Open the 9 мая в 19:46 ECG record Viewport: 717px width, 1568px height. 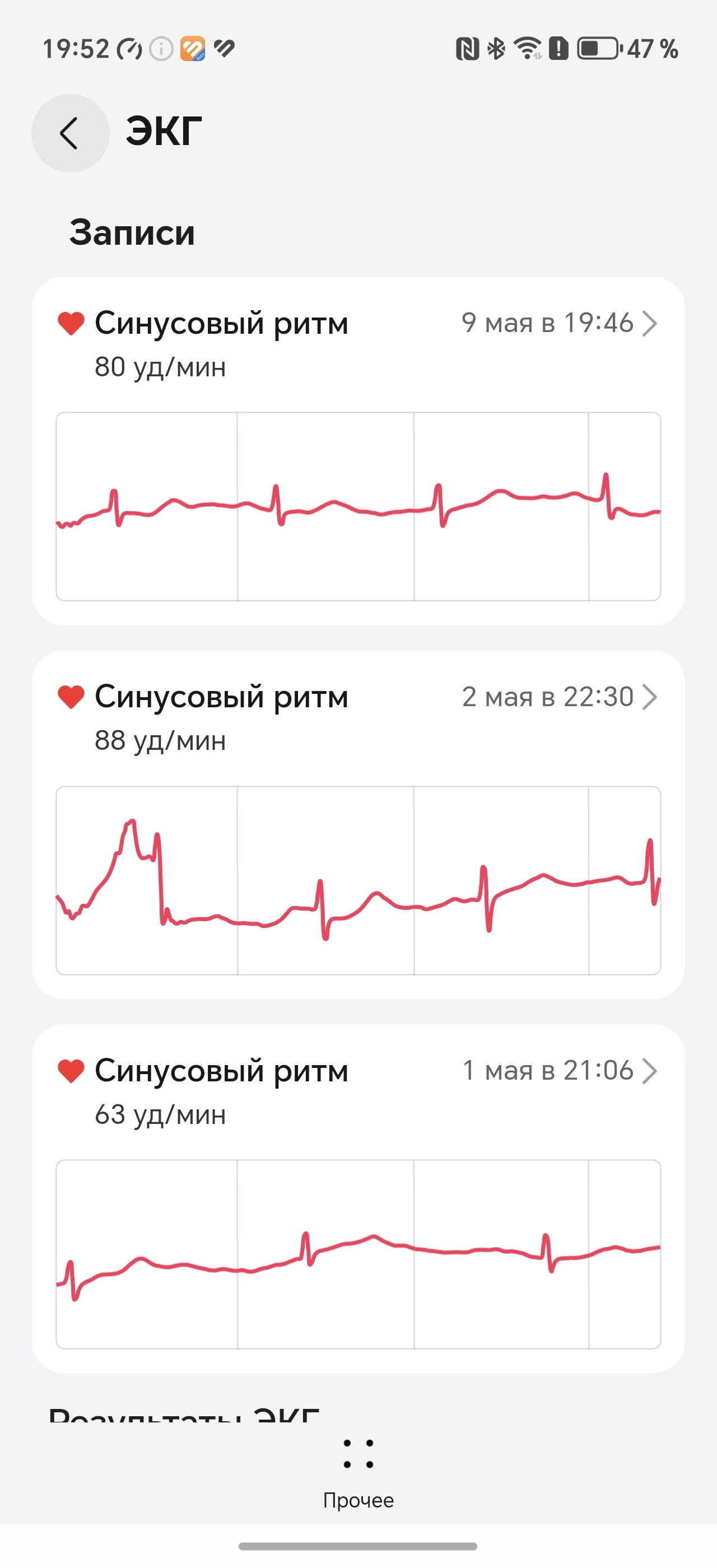click(358, 451)
